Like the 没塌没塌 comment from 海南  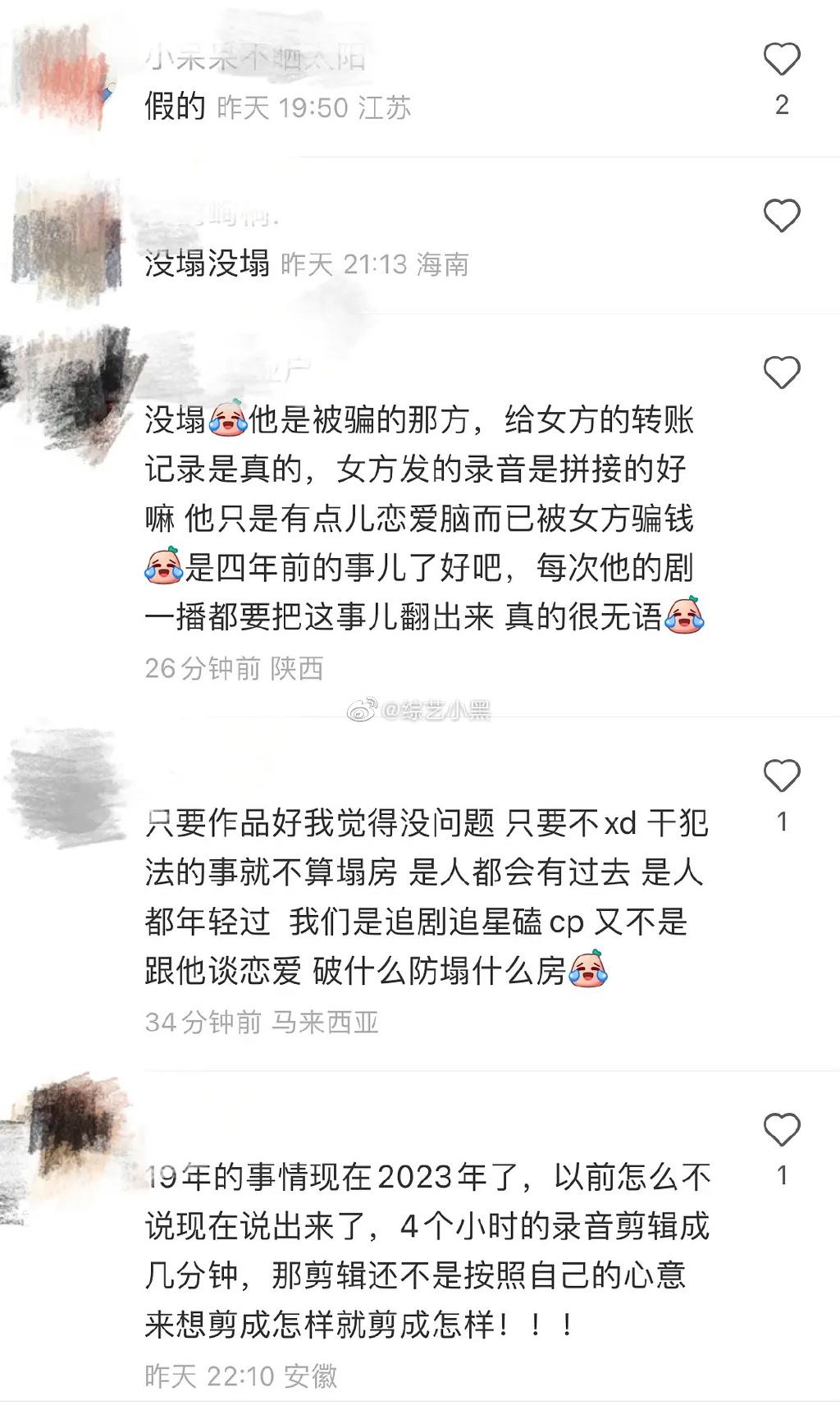(x=781, y=216)
